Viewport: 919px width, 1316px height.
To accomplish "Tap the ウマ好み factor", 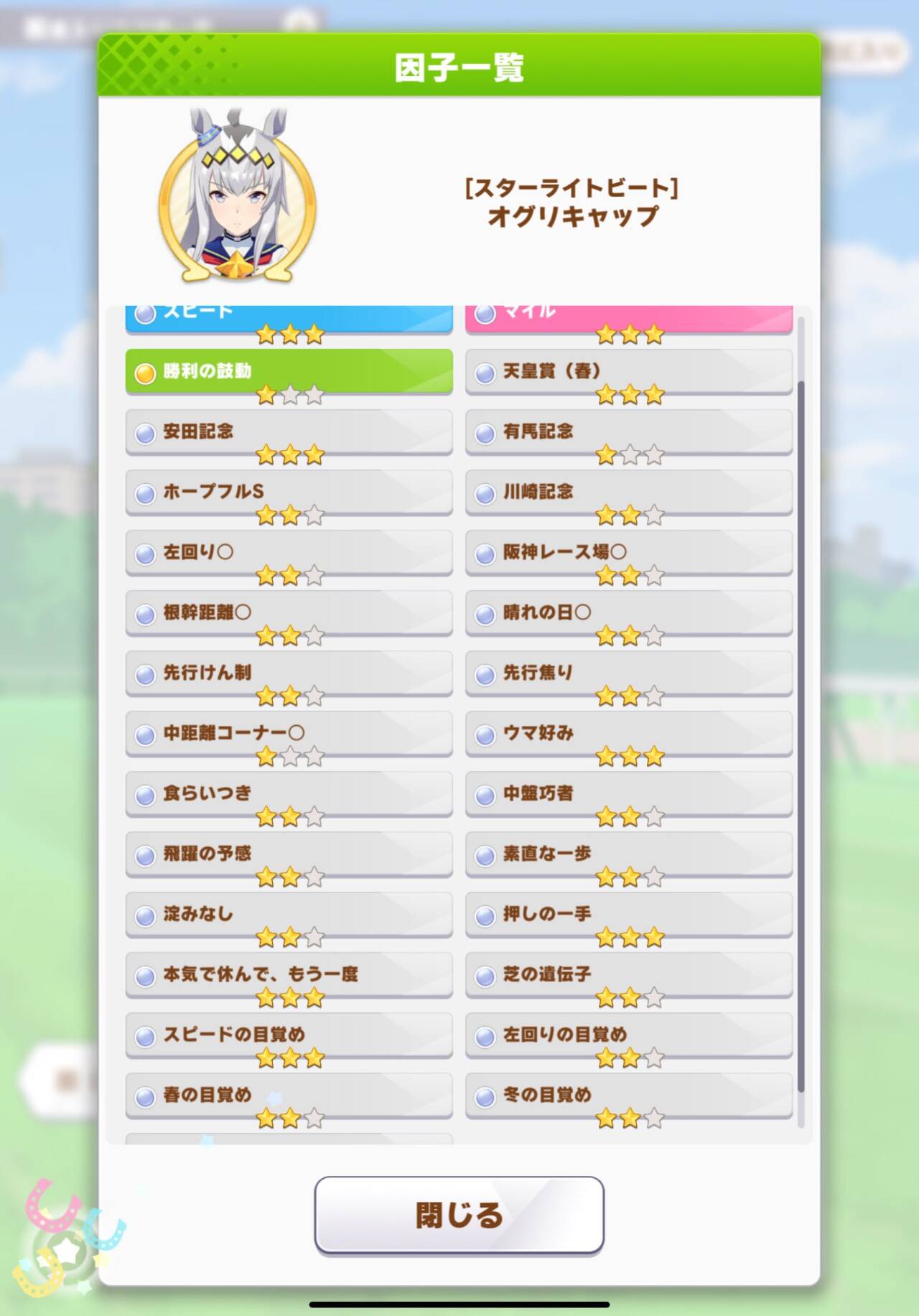I will coord(629,733).
